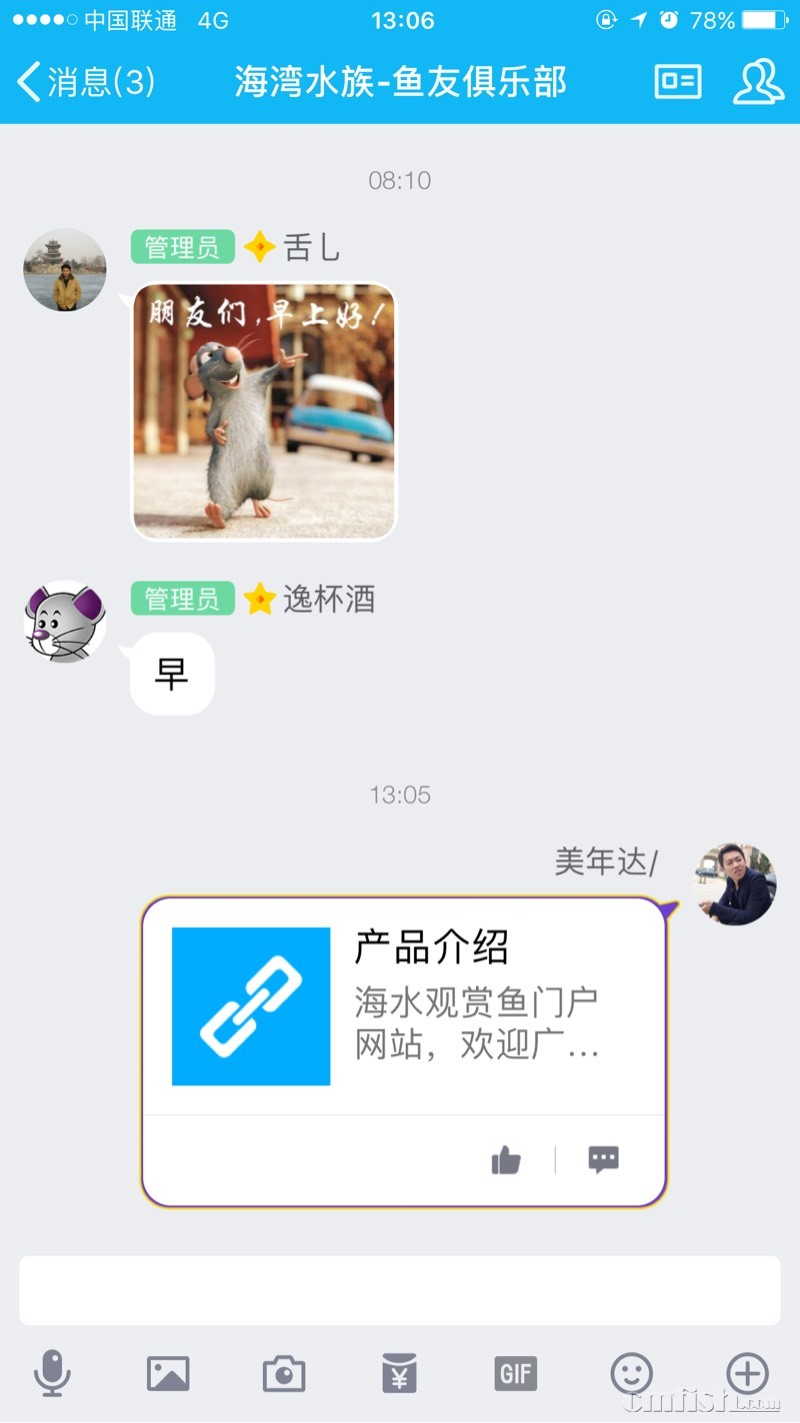The image size is (800, 1423).
Task: Record a voice message
Action: [x=52, y=1373]
